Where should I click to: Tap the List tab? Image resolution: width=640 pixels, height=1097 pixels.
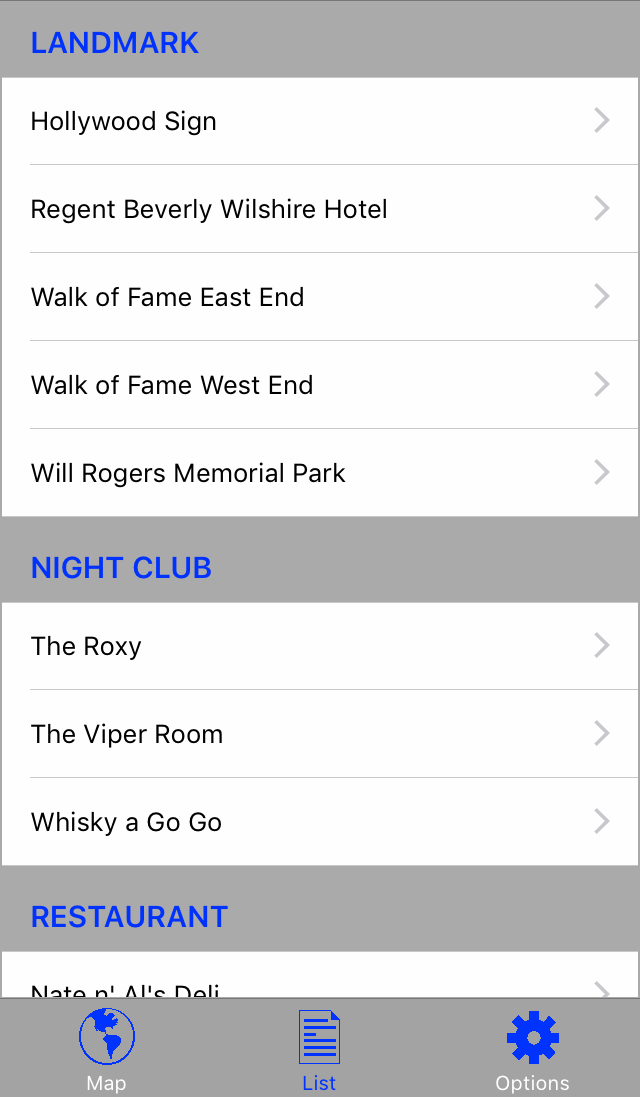319,1049
